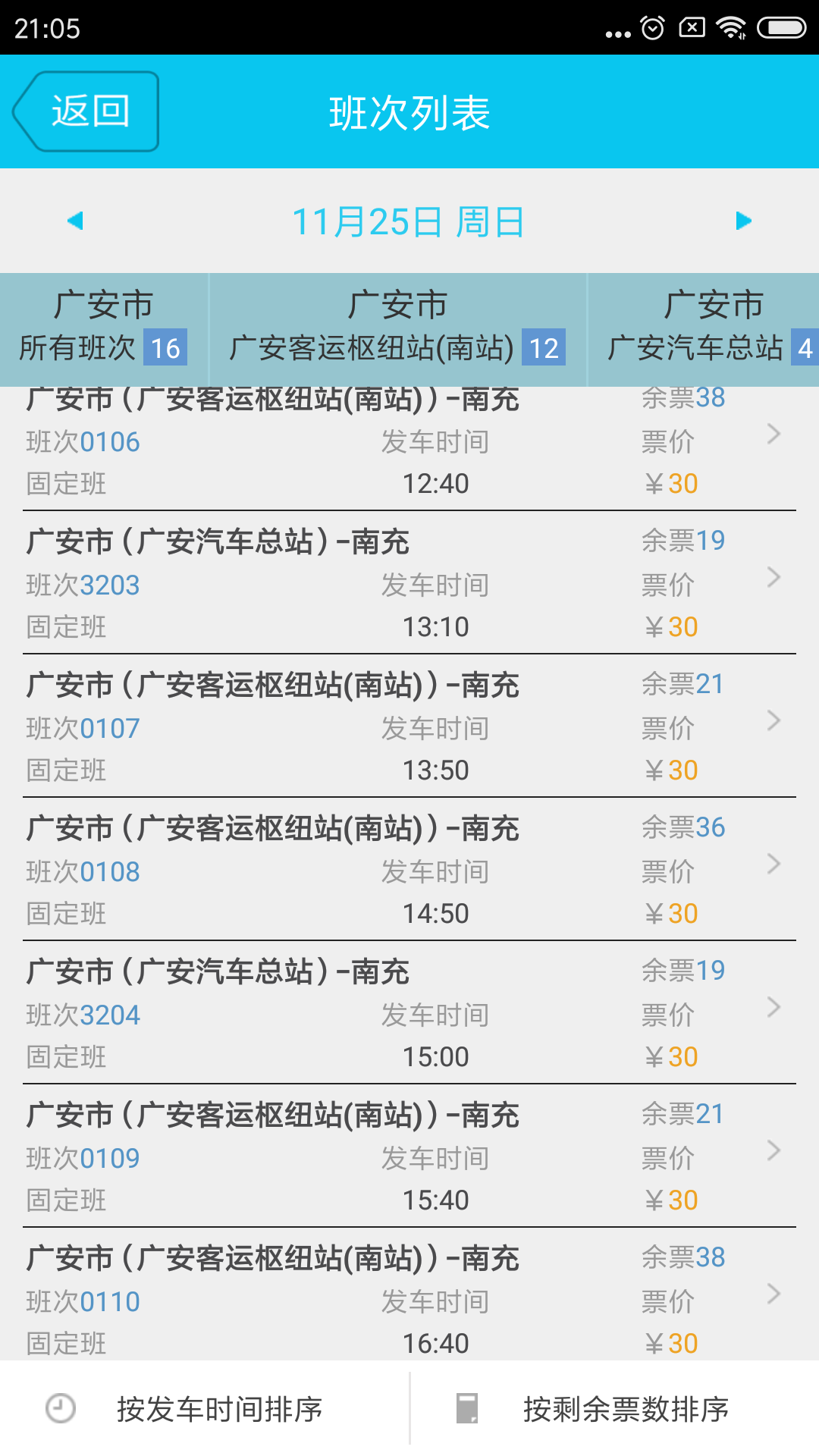The height and width of the screenshot is (1456, 819).
Task: Tap the 班次列表 title text
Action: (409, 111)
